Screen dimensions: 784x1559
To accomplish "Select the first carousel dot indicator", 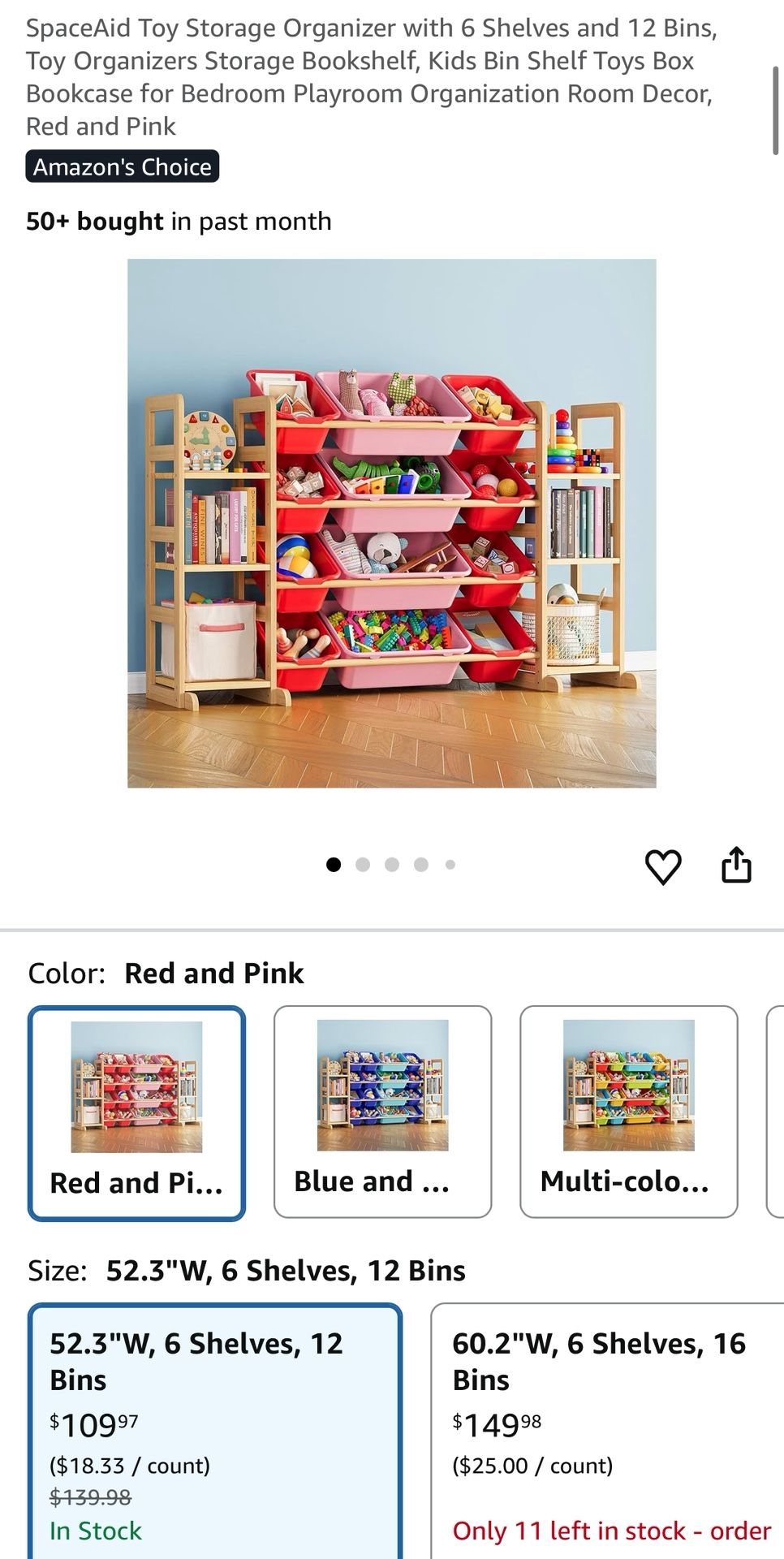I will pos(335,866).
